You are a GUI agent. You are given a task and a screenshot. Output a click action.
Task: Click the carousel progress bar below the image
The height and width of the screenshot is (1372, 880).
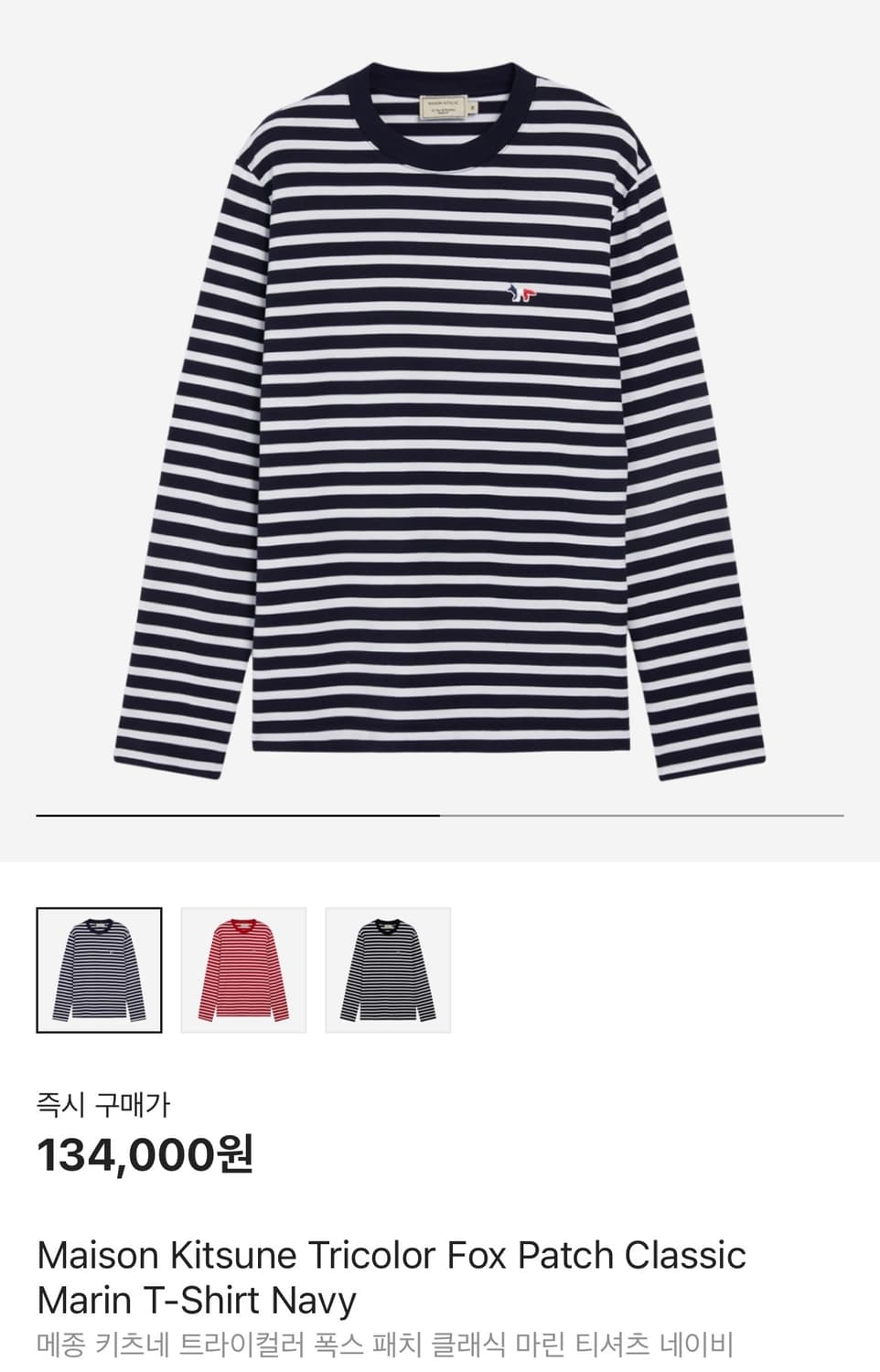click(x=439, y=815)
